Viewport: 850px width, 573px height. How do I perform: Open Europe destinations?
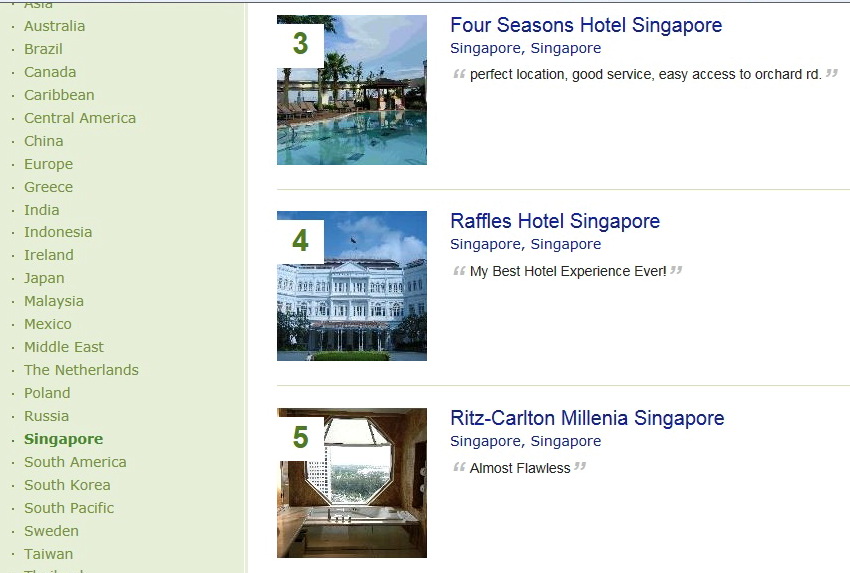pos(48,164)
